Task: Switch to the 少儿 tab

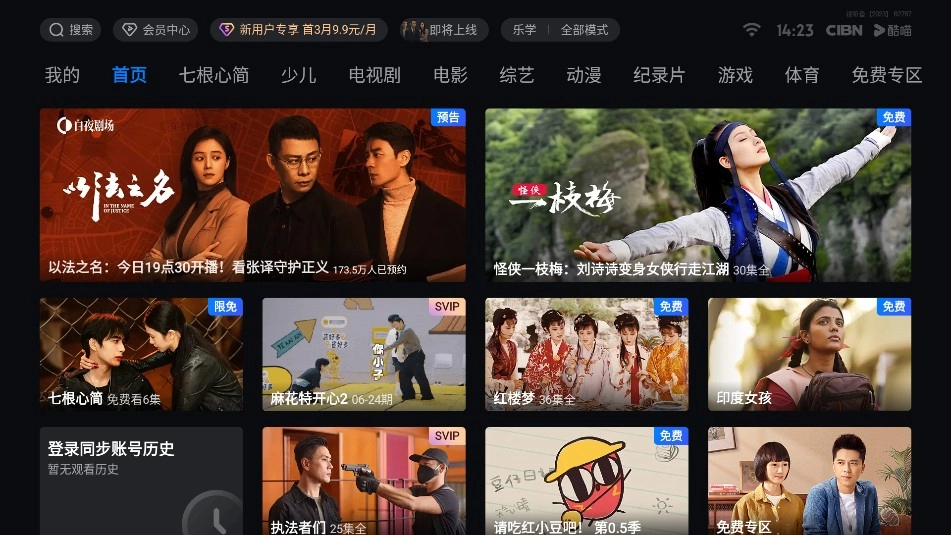Action: point(298,75)
